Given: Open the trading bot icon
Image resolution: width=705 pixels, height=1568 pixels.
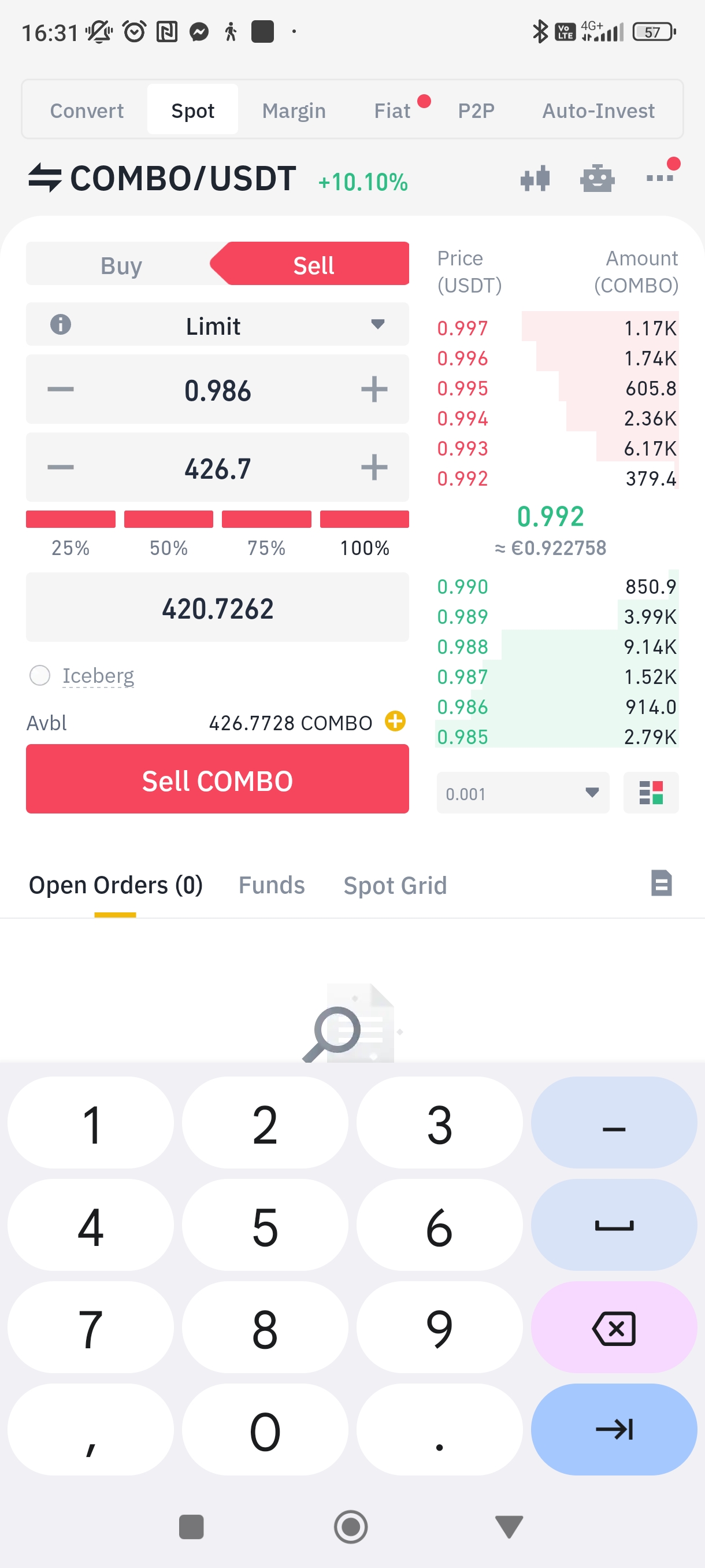Looking at the screenshot, I should (598, 179).
